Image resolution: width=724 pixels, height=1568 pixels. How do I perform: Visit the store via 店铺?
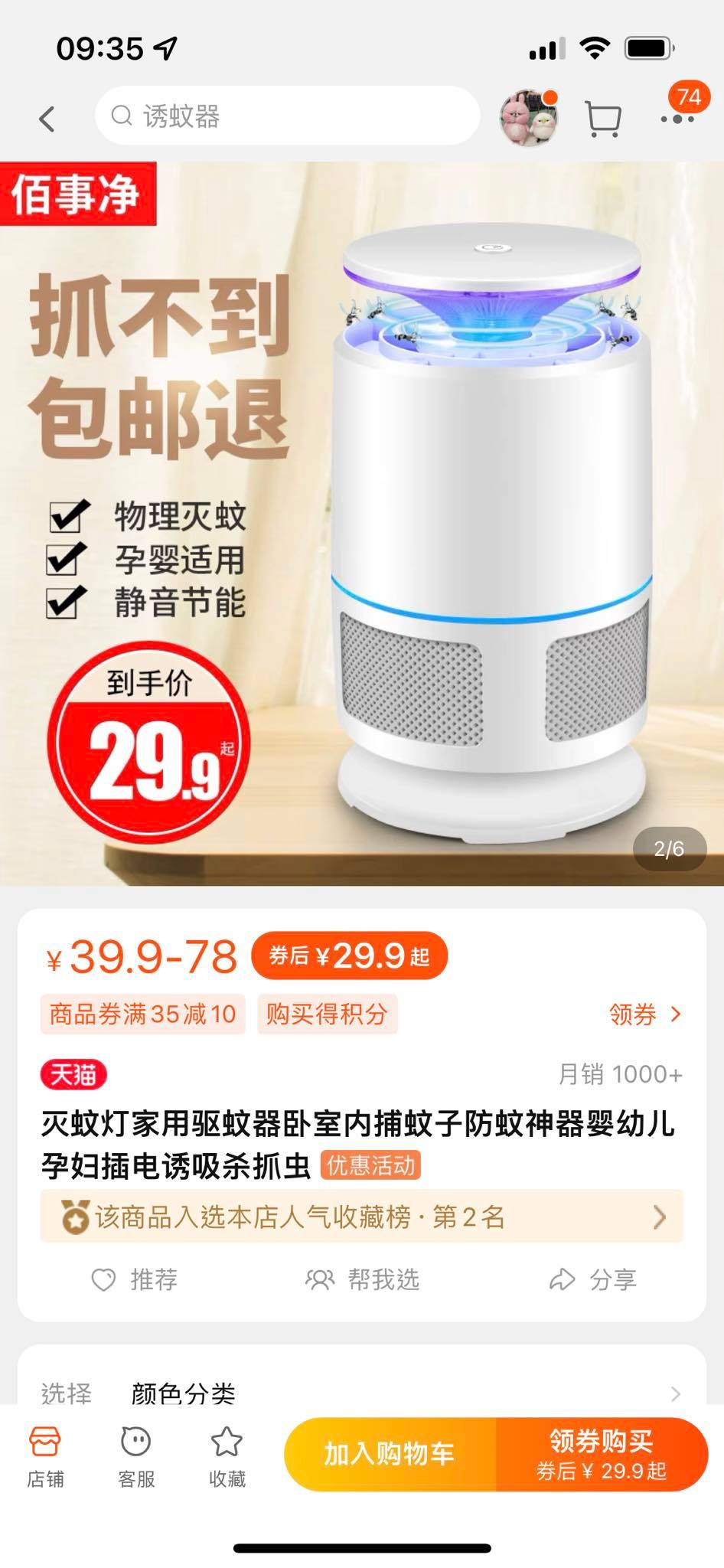click(45, 1457)
